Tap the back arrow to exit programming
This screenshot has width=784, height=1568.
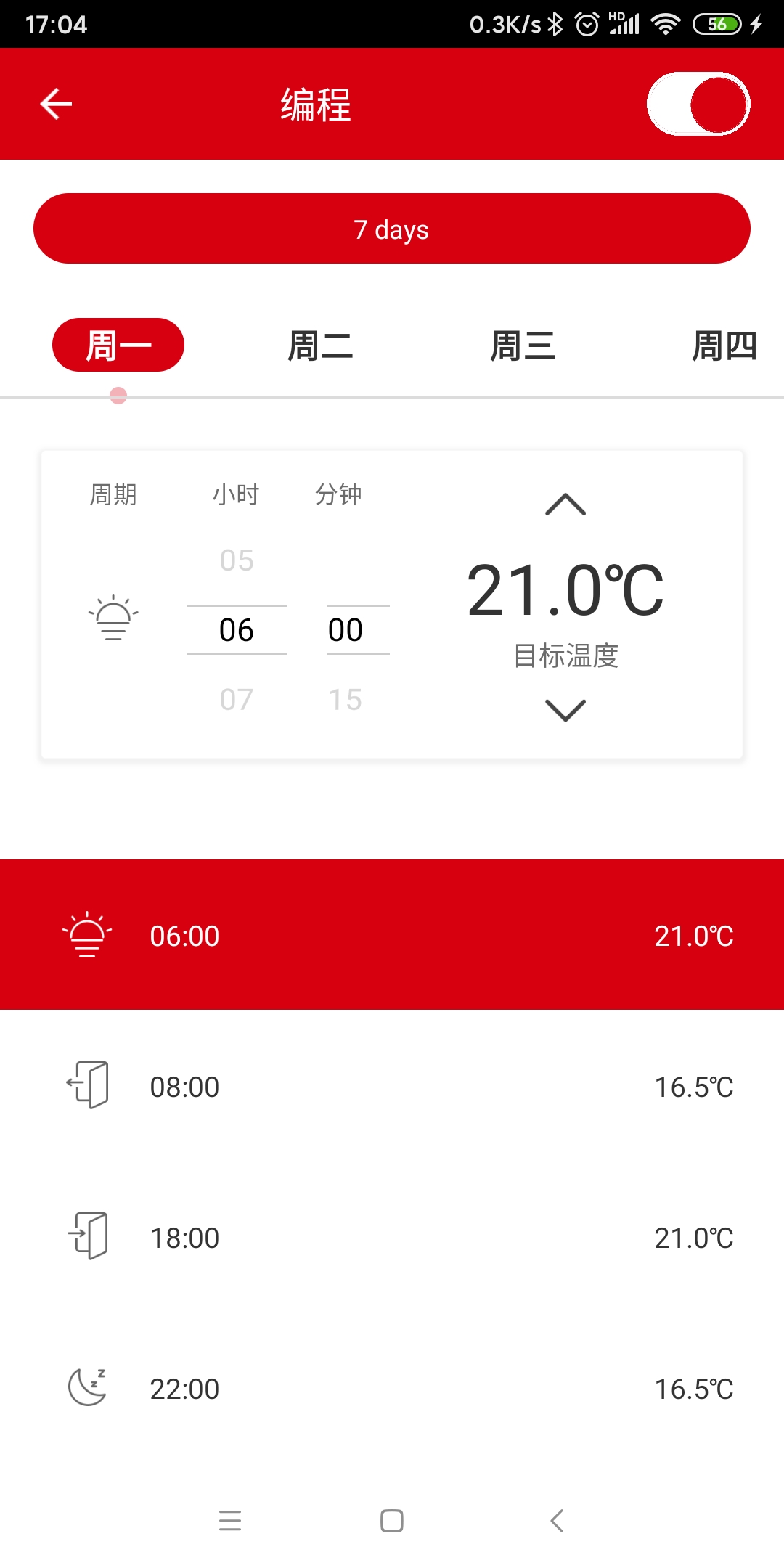(x=55, y=104)
